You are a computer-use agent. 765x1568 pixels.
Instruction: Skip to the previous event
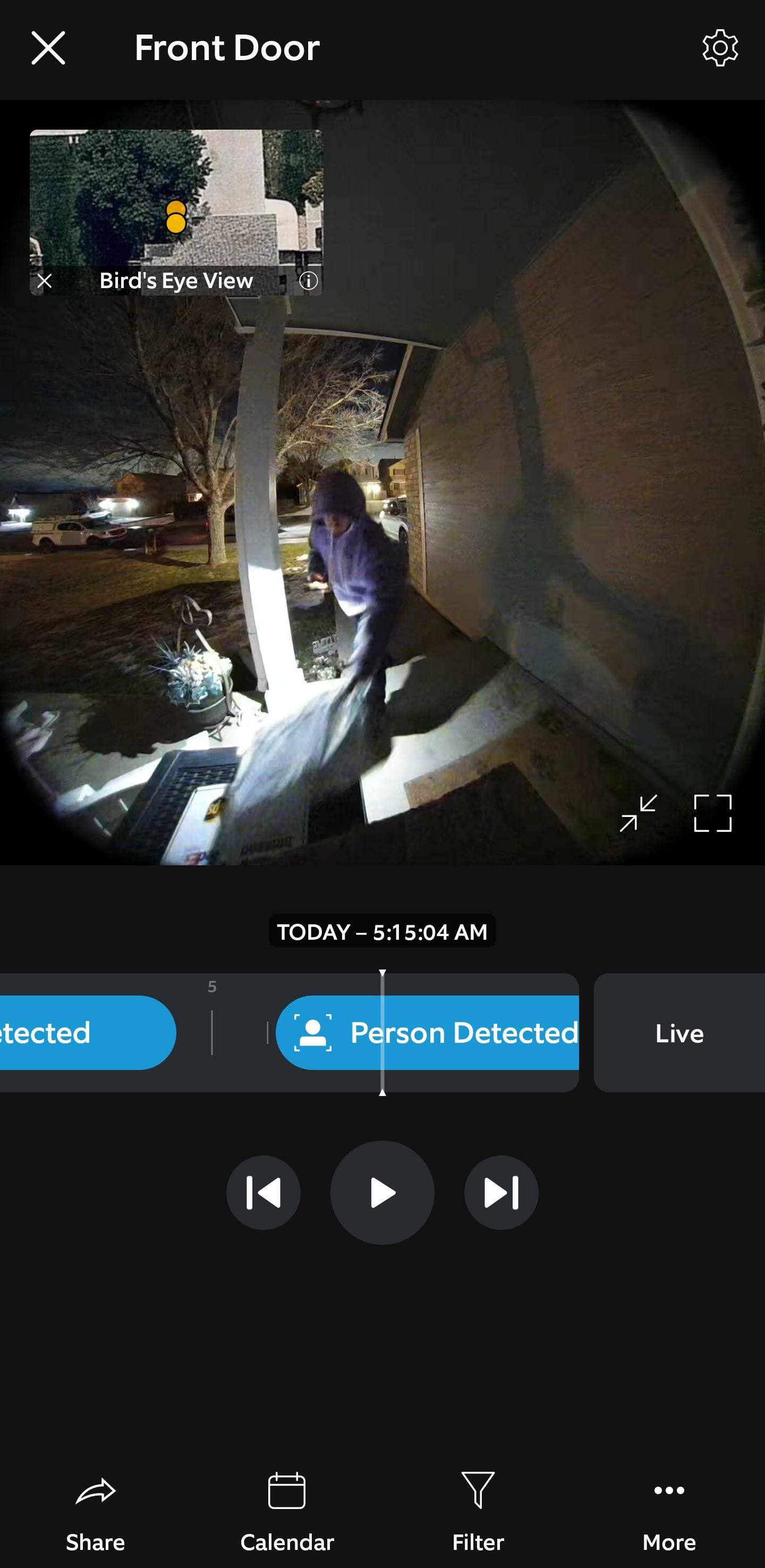click(263, 1192)
